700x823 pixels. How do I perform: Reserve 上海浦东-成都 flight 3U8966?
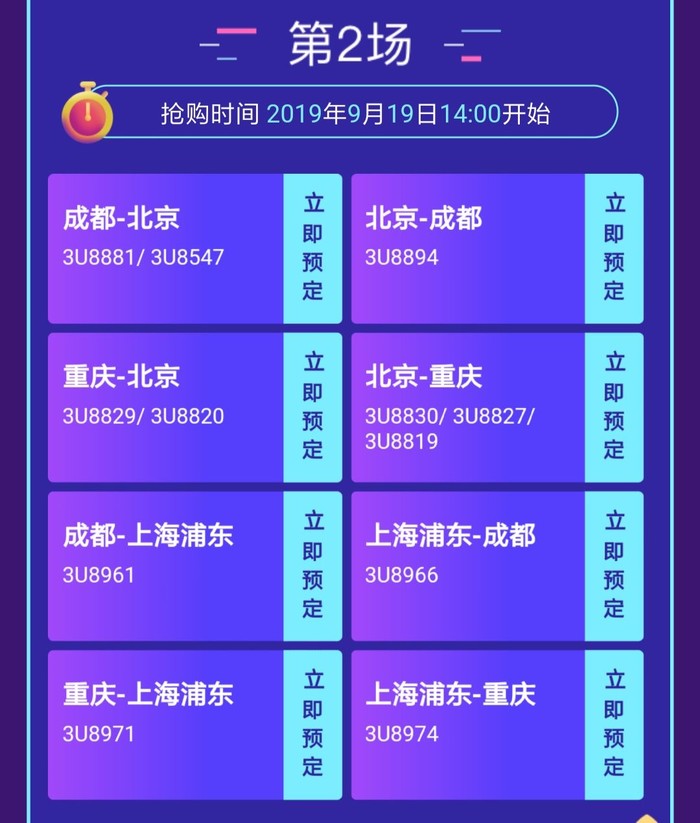614,565
